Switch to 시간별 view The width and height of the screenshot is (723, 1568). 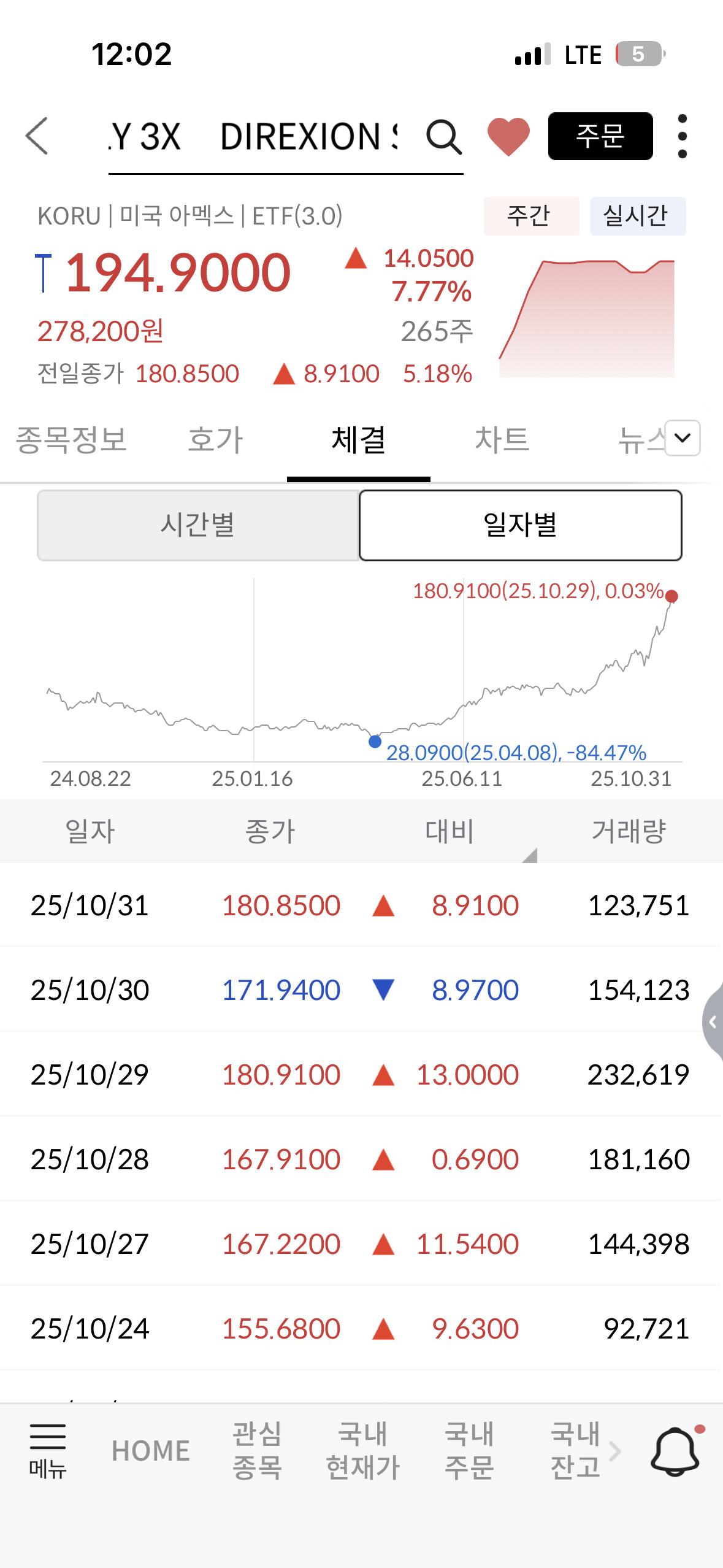coord(198,525)
